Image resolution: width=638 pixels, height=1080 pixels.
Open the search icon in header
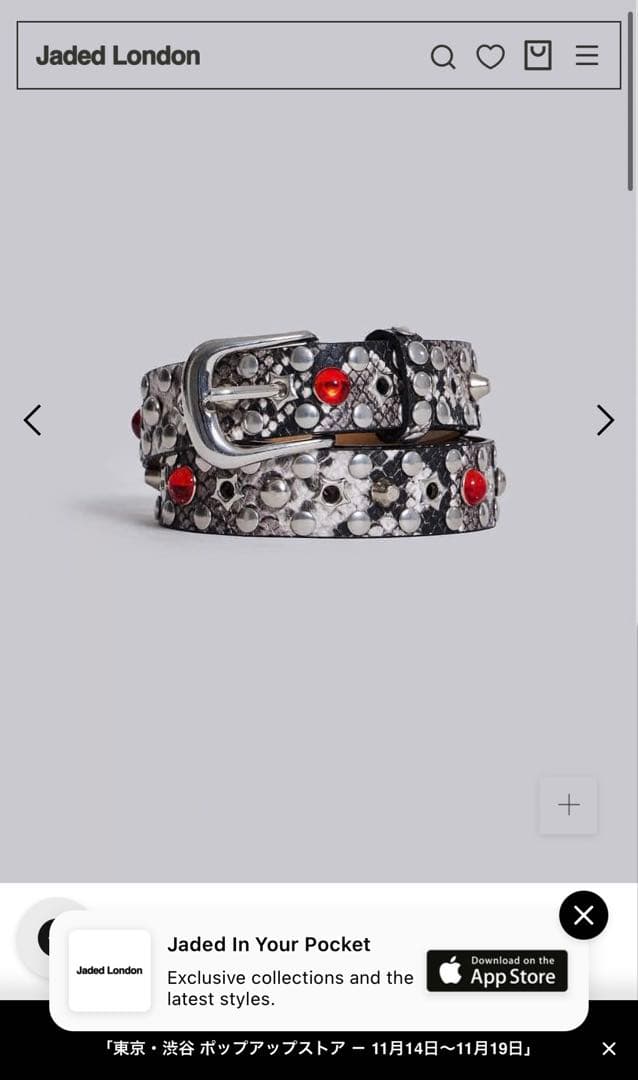(443, 57)
